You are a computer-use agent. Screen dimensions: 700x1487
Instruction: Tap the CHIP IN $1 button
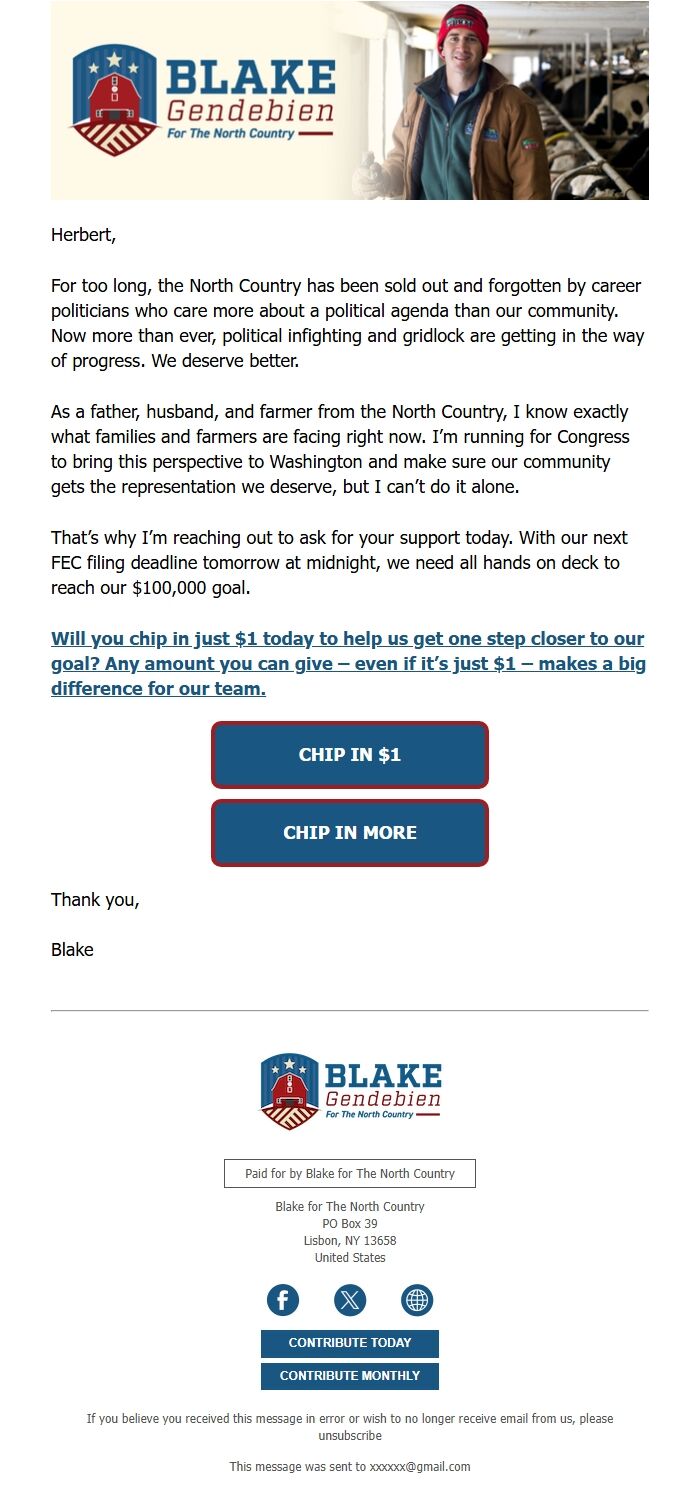coord(349,755)
